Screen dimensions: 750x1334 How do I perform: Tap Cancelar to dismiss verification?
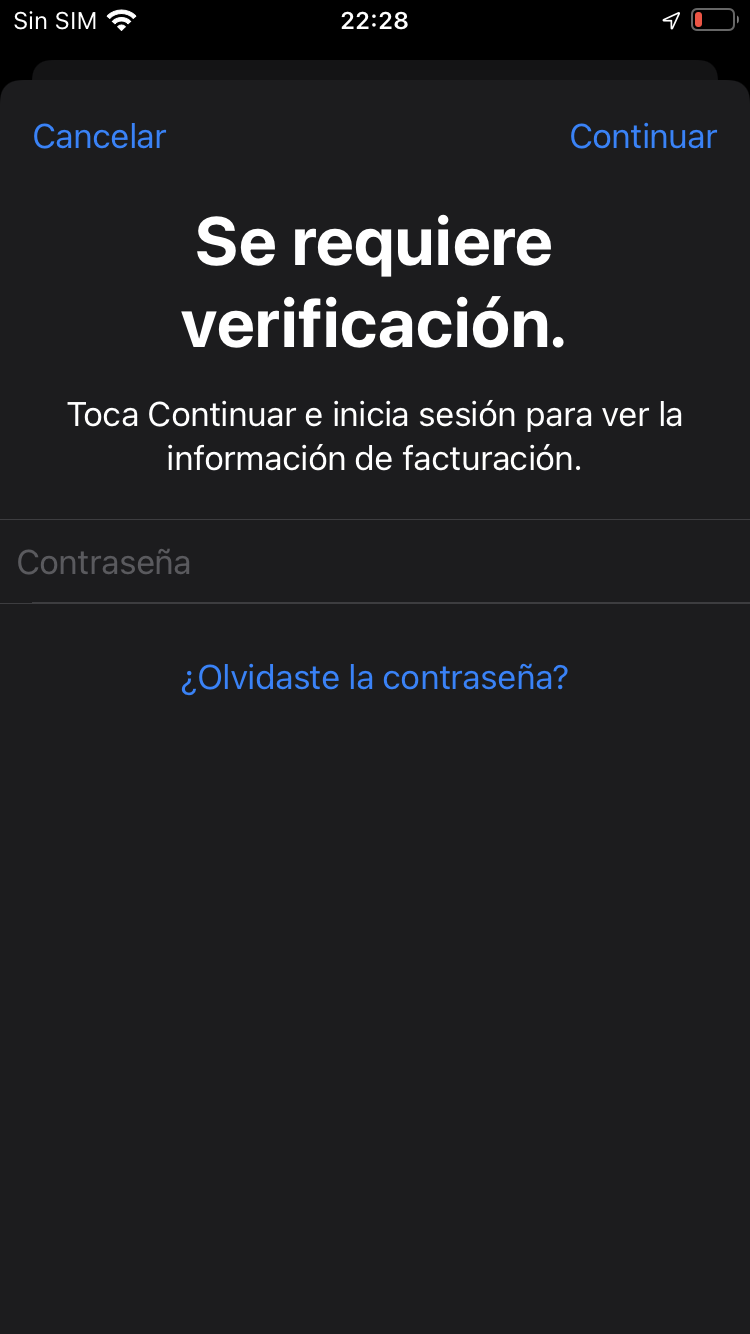[99, 136]
